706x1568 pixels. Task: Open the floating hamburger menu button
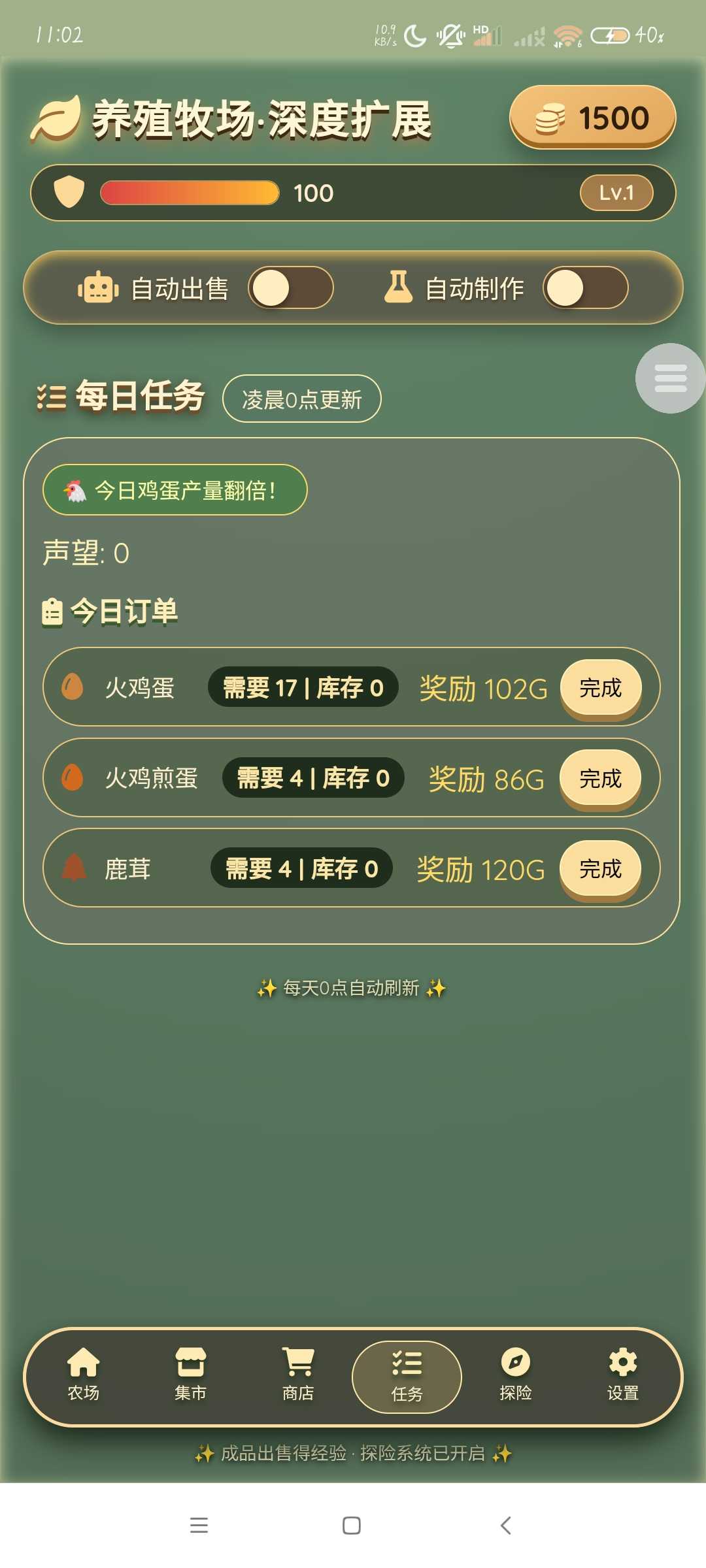click(x=670, y=378)
